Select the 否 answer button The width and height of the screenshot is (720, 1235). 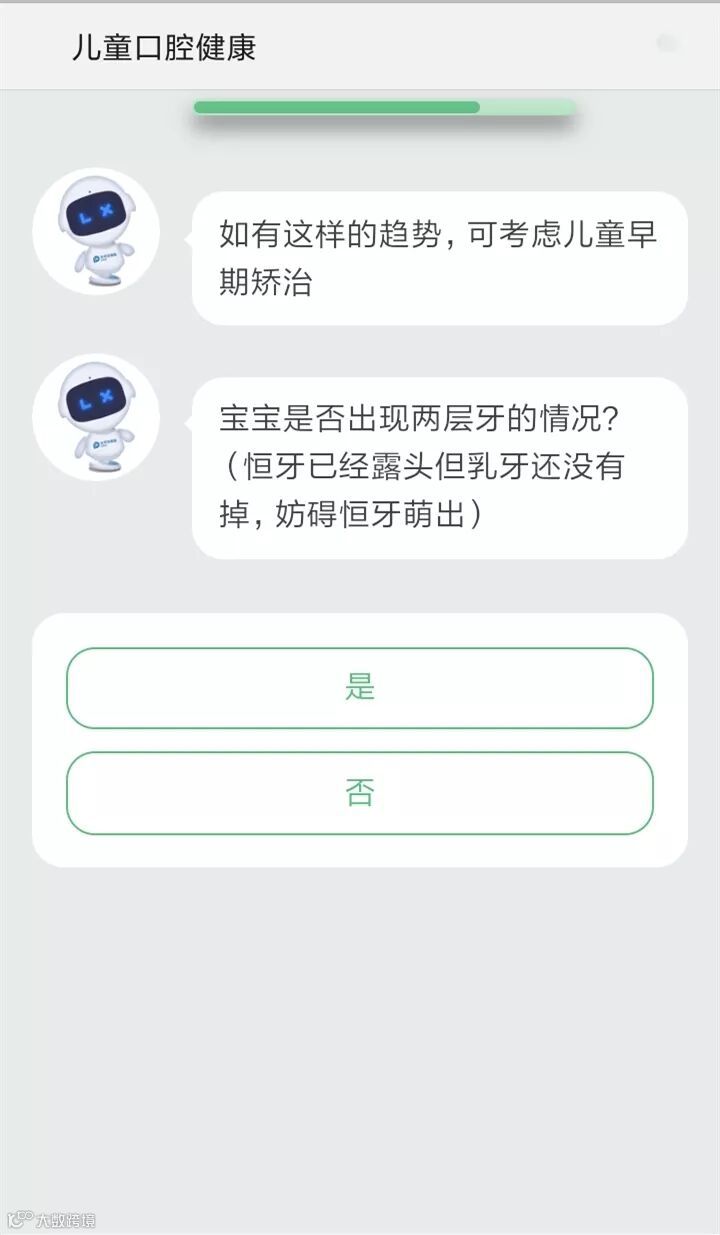360,793
